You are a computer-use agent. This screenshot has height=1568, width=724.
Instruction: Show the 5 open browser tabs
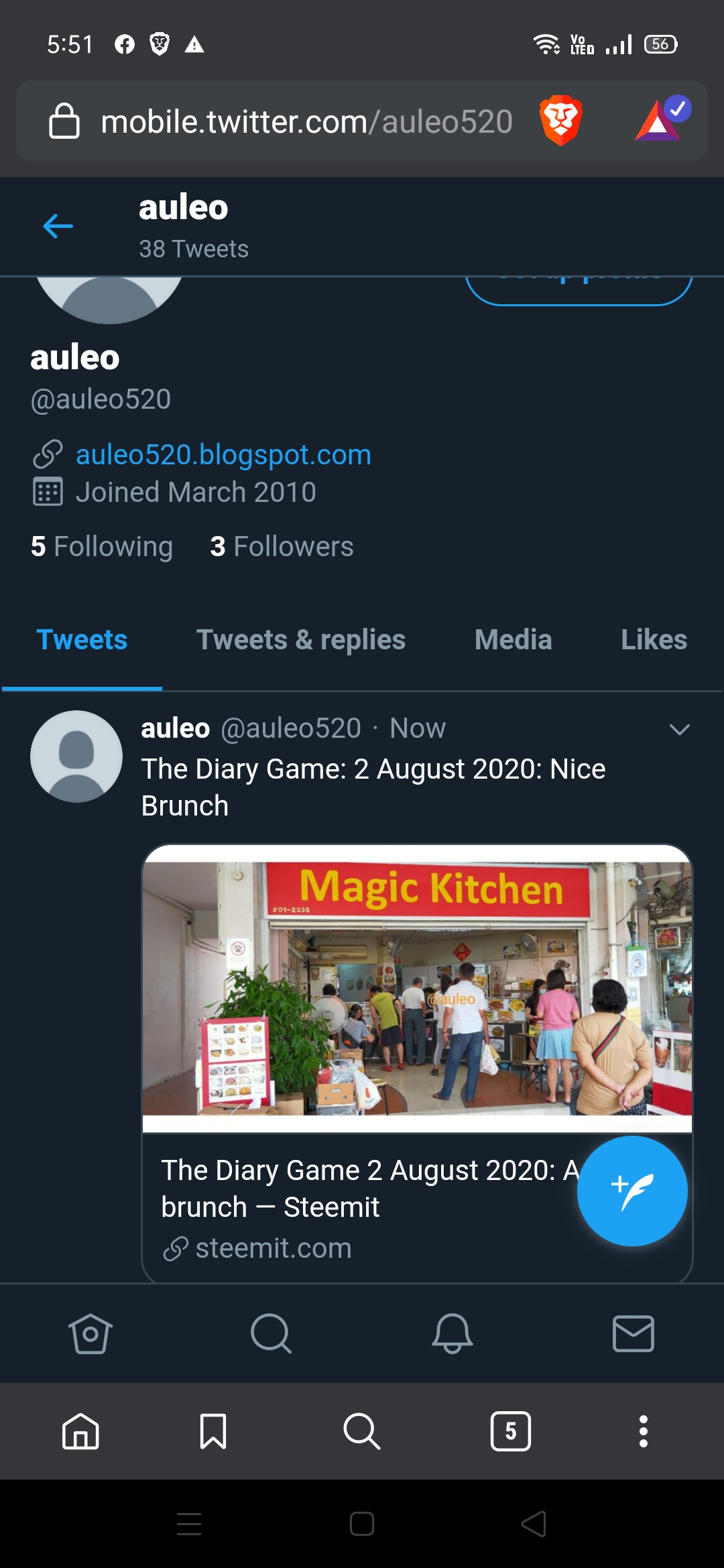click(510, 1431)
